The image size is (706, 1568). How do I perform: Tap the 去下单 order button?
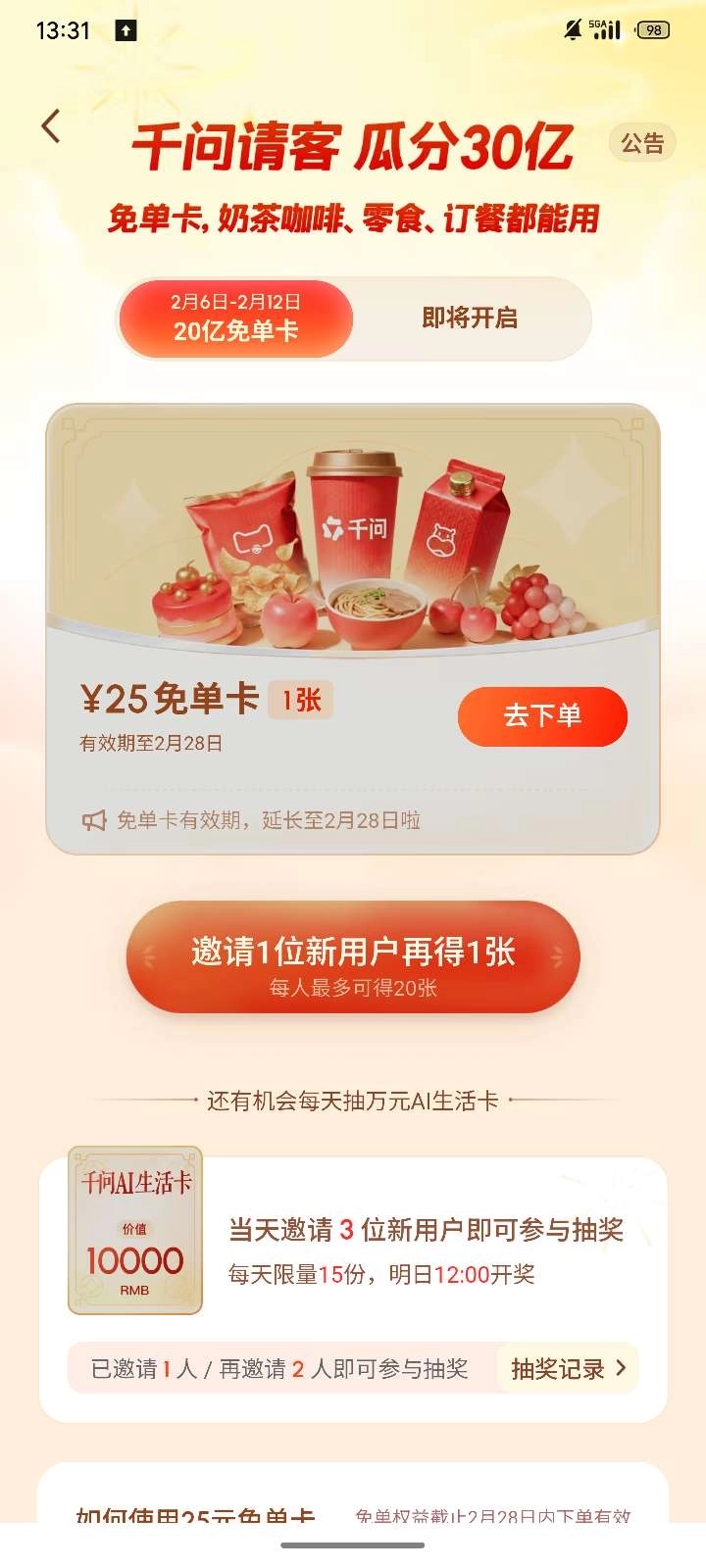click(542, 716)
